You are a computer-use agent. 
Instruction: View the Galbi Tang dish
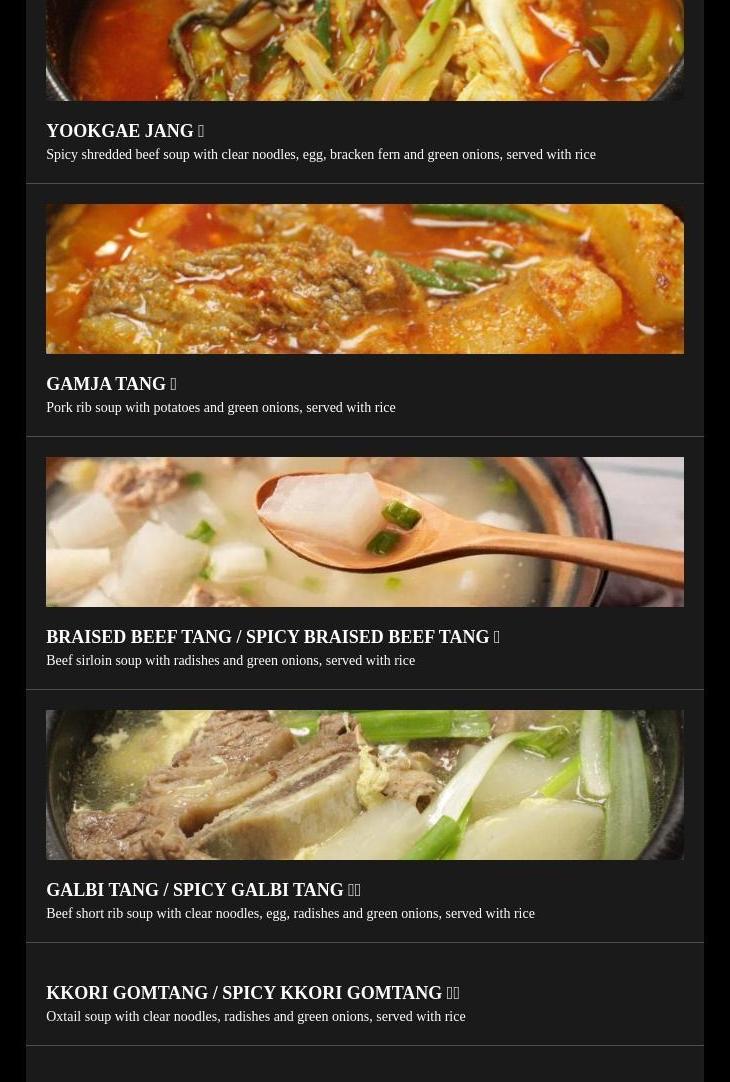pyautogui.click(x=202, y=890)
